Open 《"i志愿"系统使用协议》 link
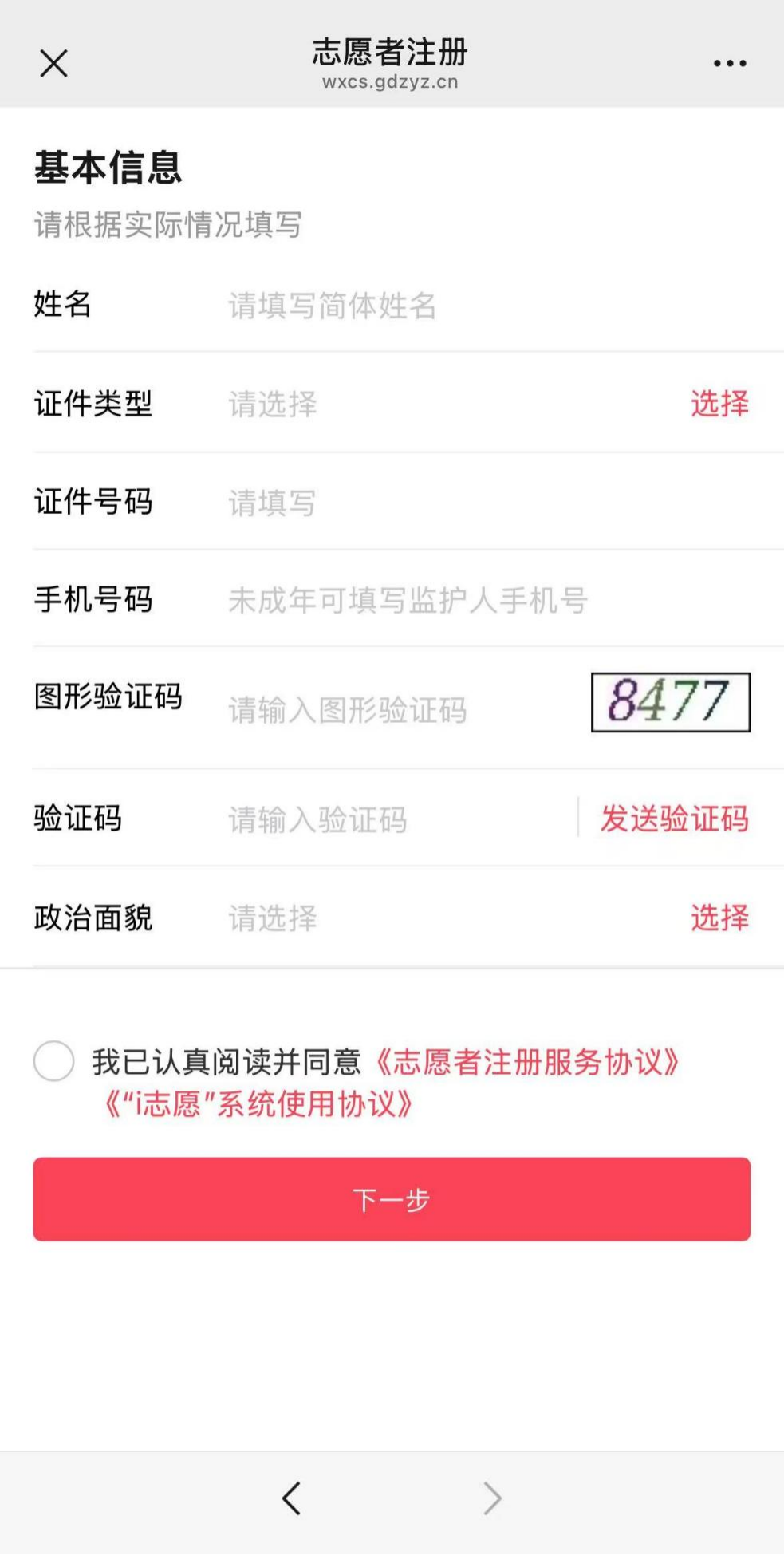 [x=258, y=1104]
